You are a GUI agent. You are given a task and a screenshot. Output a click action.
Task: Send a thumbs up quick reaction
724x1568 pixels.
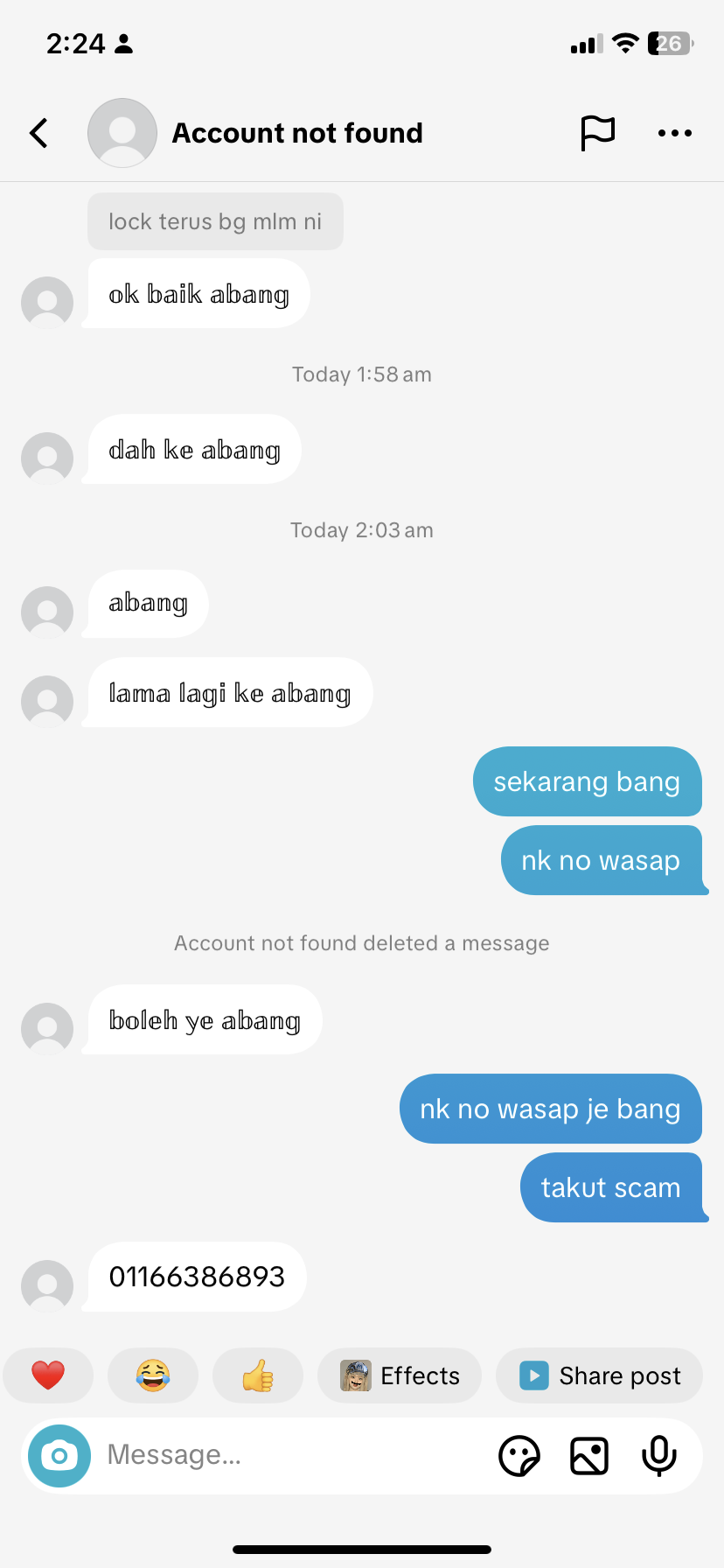pos(258,1375)
